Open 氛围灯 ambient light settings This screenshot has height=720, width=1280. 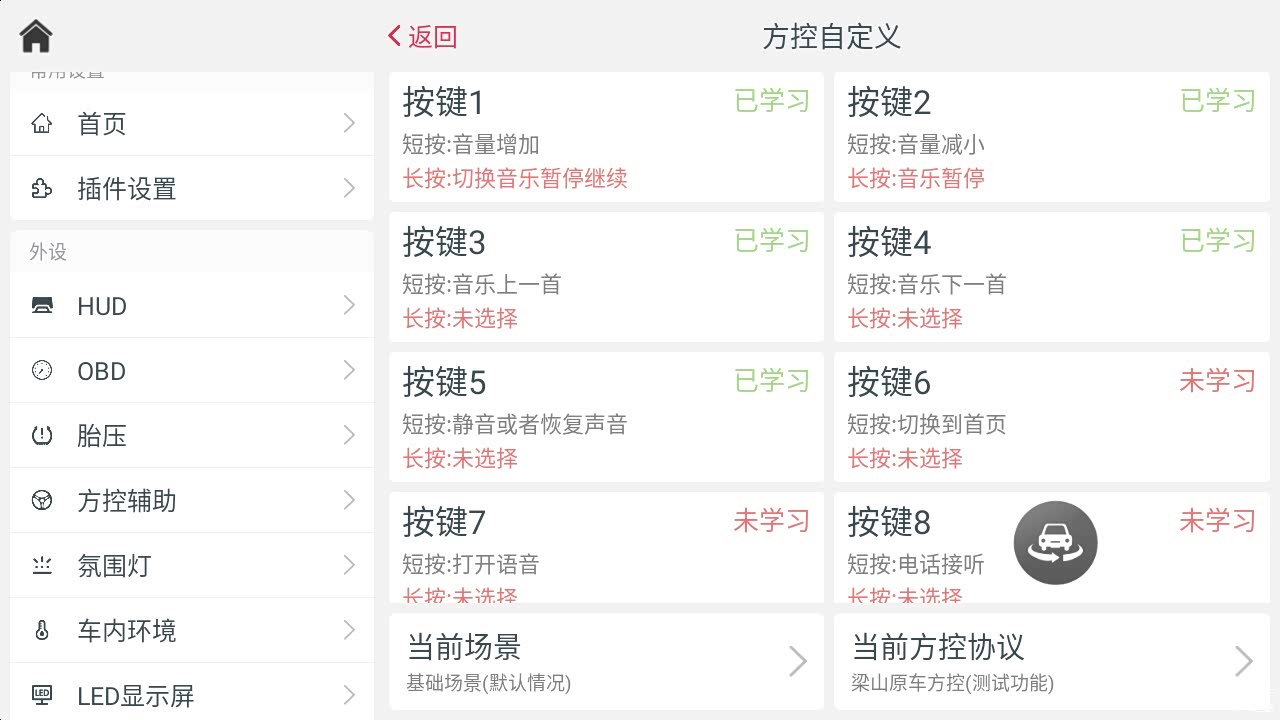192,566
